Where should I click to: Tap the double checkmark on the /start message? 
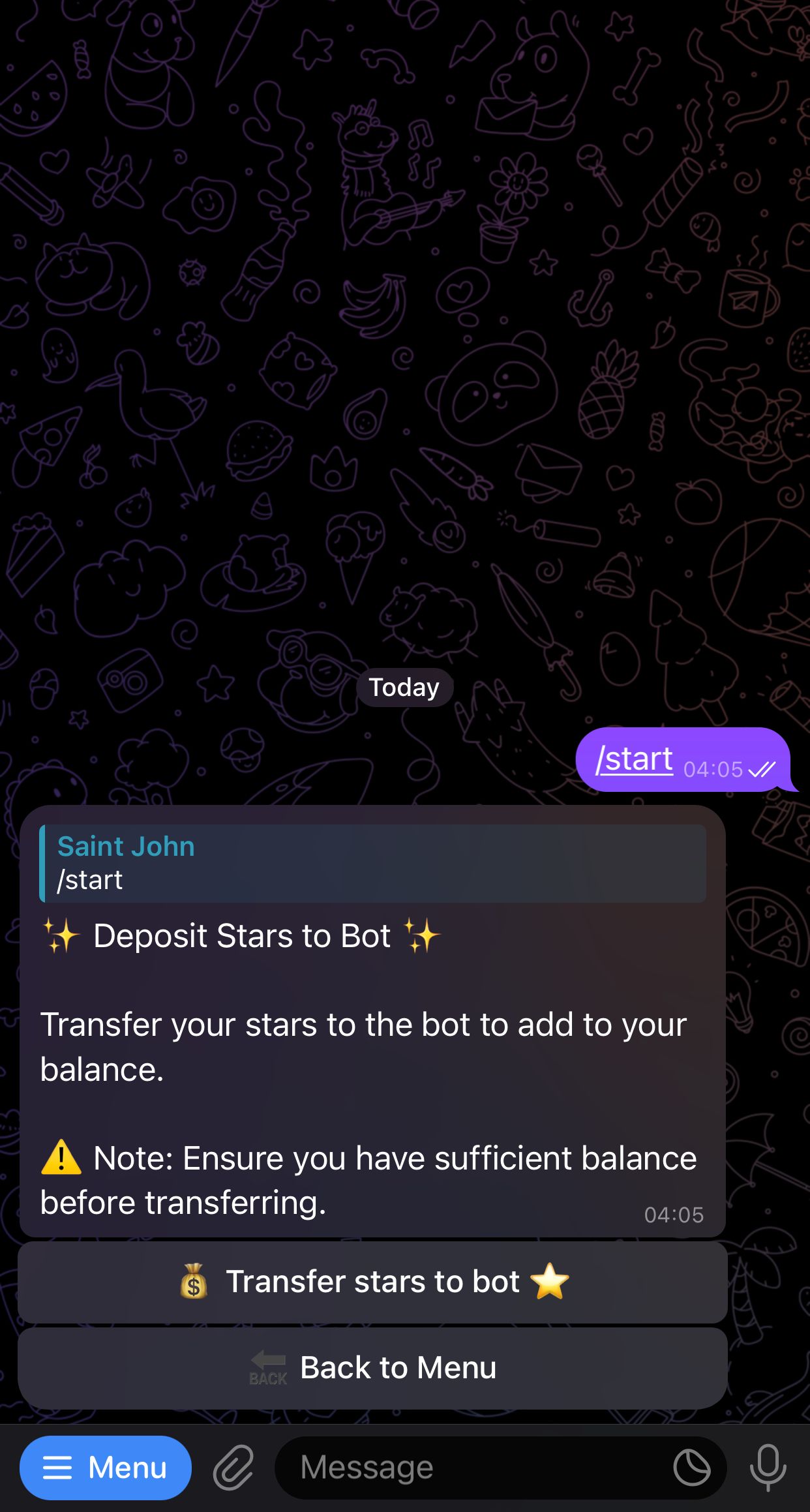coord(762,770)
